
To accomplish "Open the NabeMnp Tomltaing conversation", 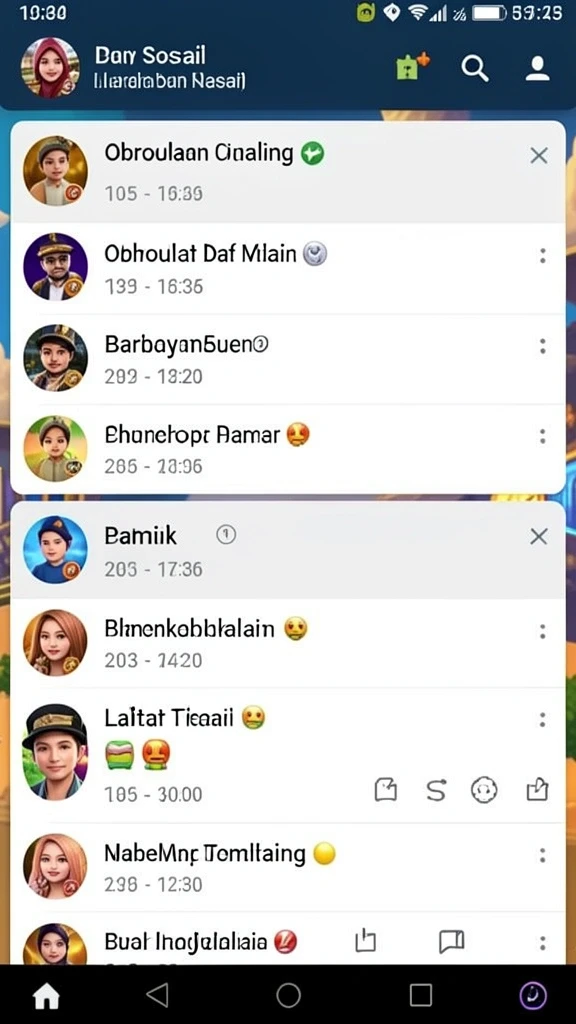I will tap(288, 867).
